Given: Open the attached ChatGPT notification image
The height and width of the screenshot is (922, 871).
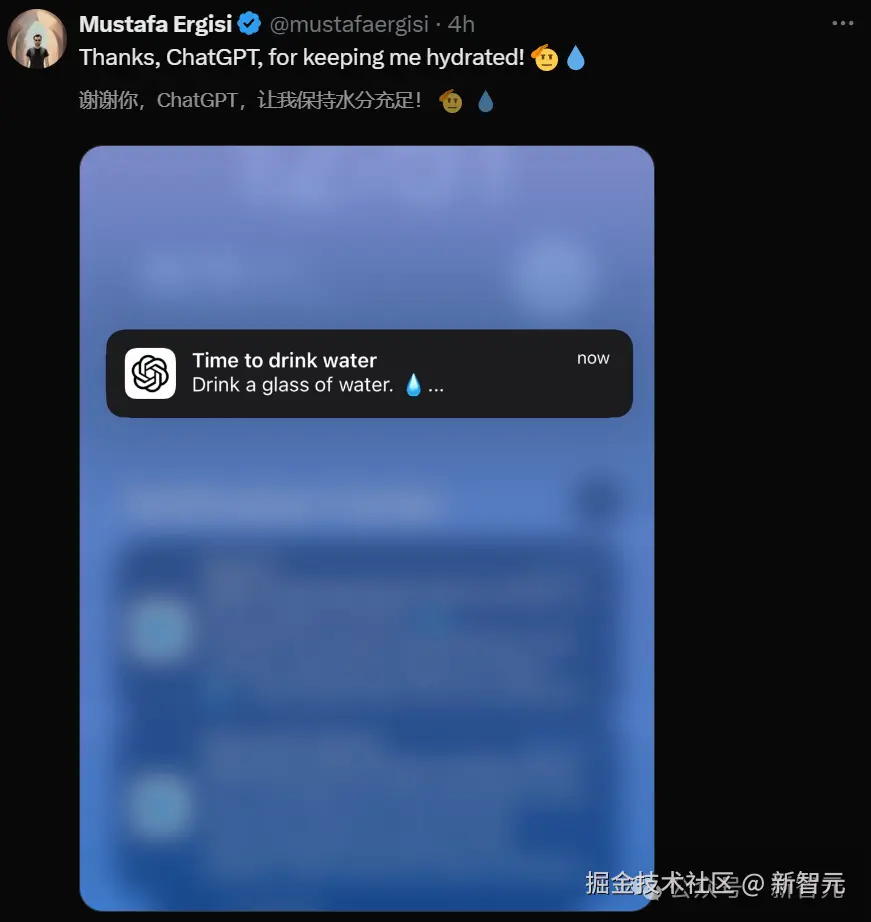Looking at the screenshot, I should [x=366, y=600].
